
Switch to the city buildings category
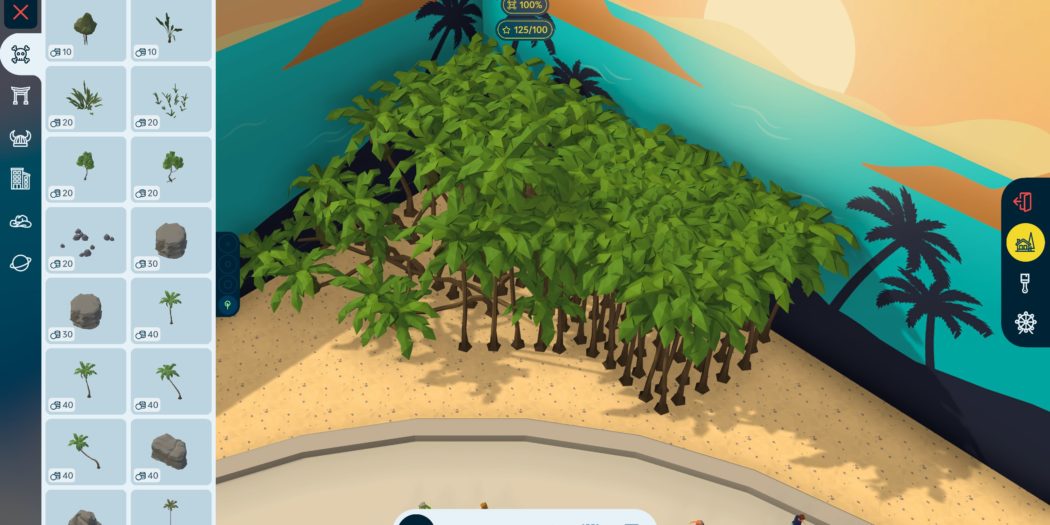point(20,179)
